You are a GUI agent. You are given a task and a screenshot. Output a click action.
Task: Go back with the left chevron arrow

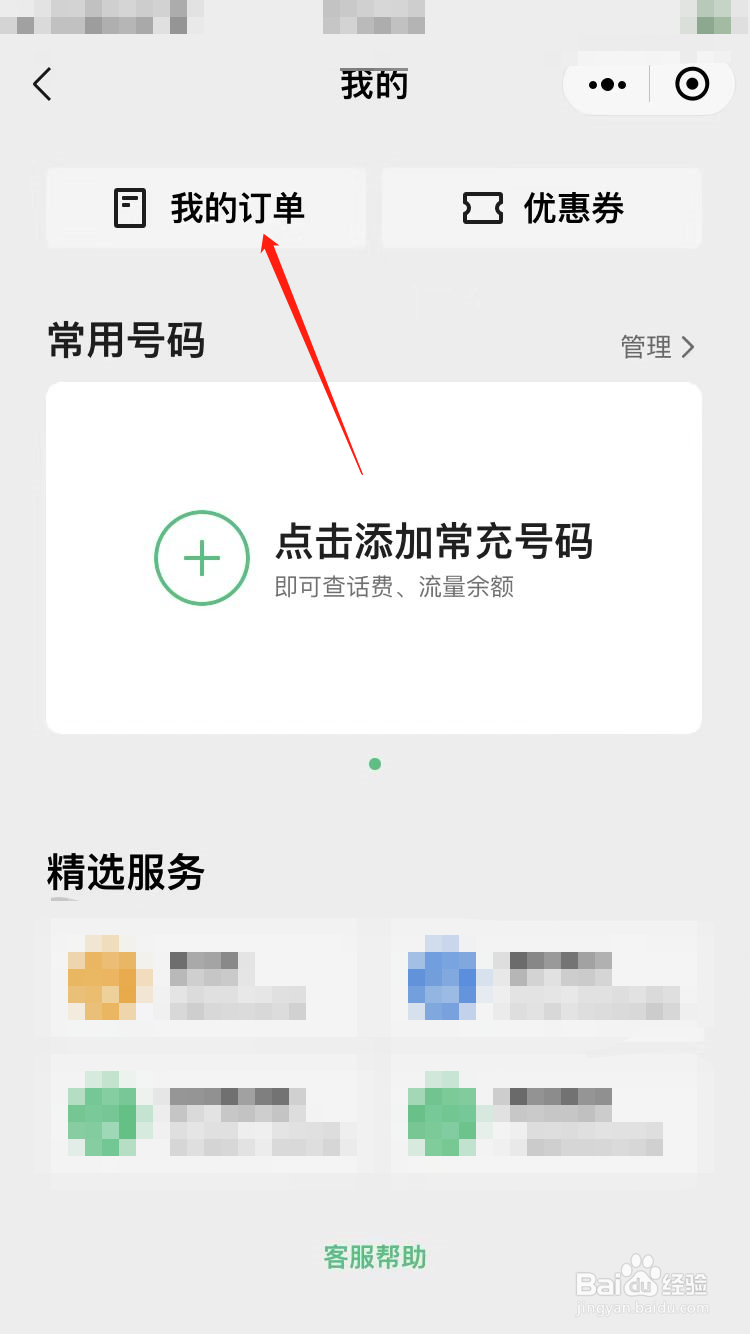[x=42, y=85]
